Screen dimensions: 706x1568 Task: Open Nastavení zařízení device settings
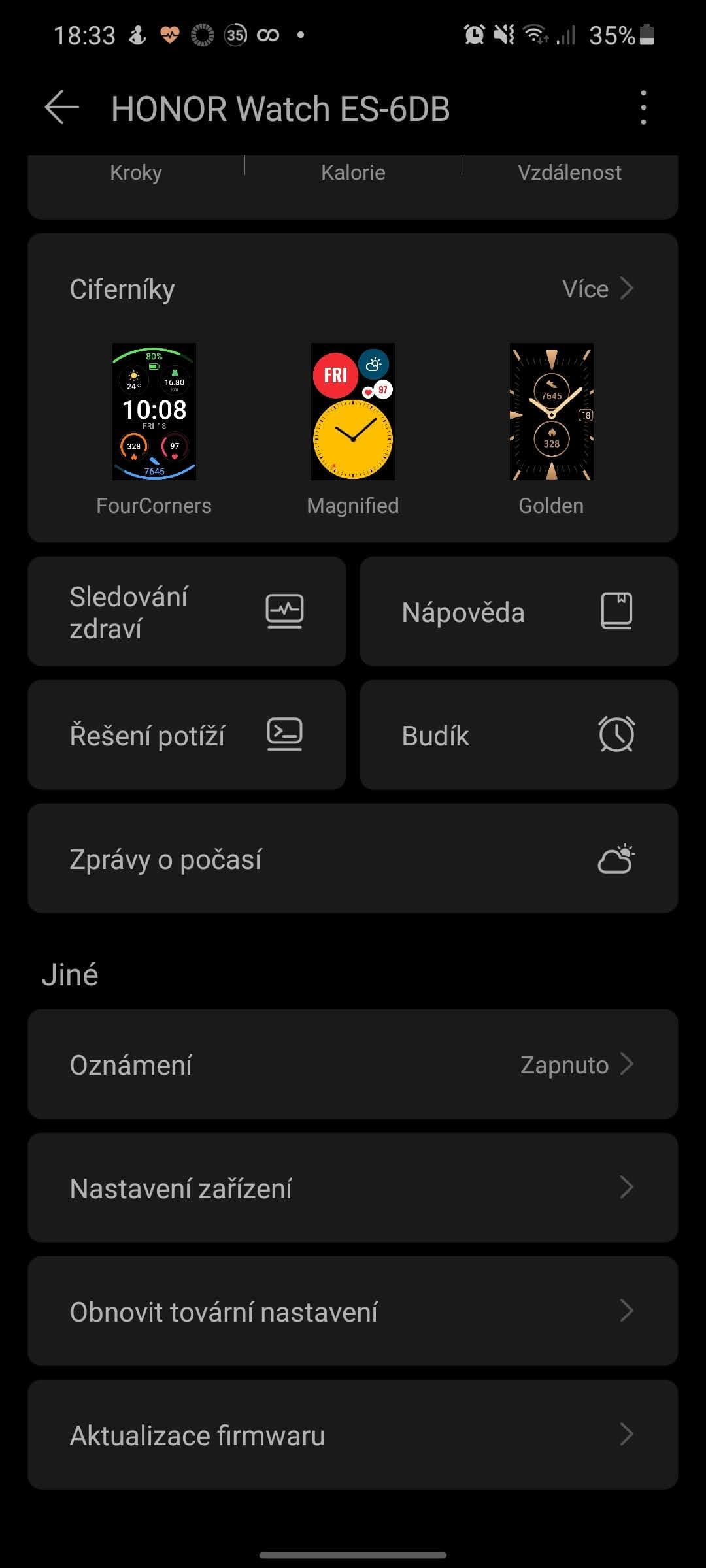point(352,1188)
